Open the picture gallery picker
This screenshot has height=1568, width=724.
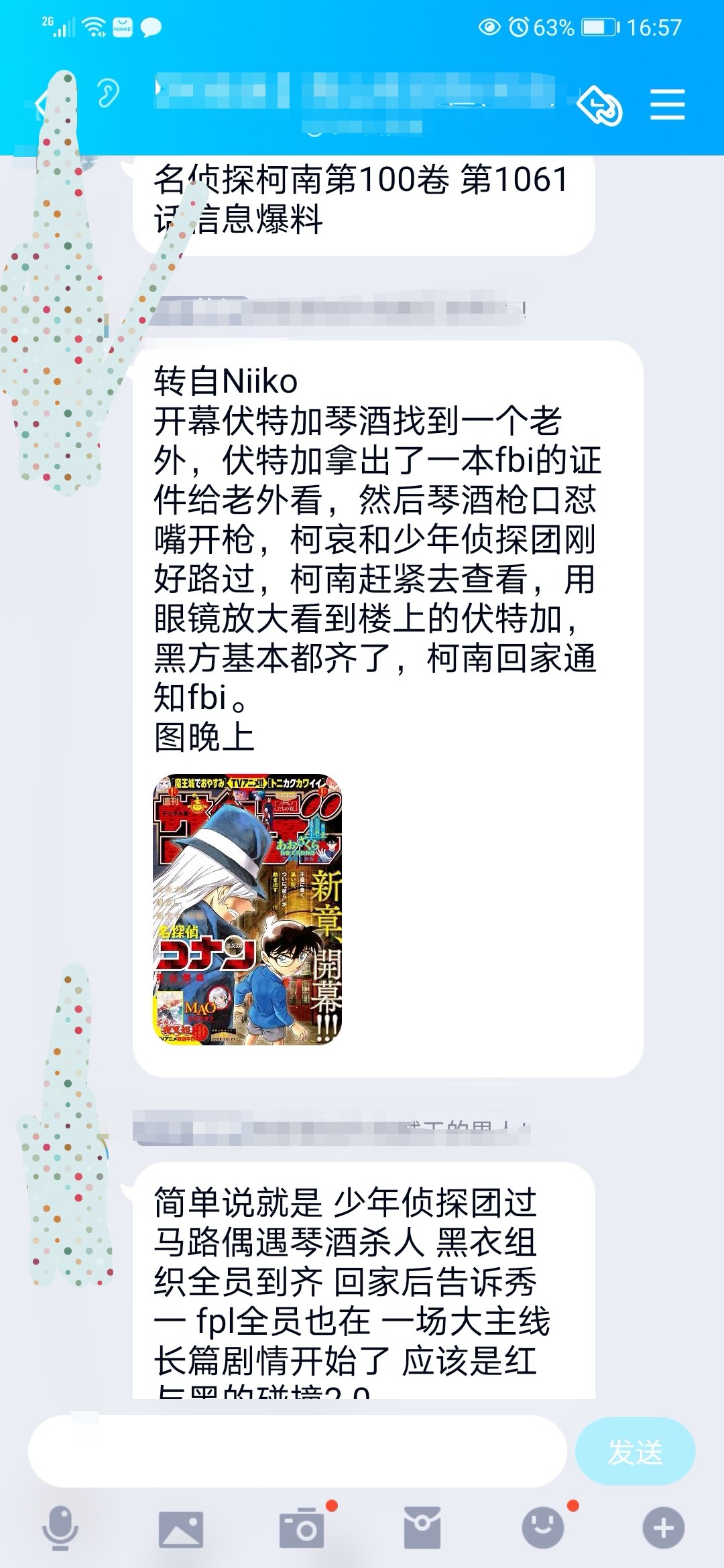click(180, 1528)
